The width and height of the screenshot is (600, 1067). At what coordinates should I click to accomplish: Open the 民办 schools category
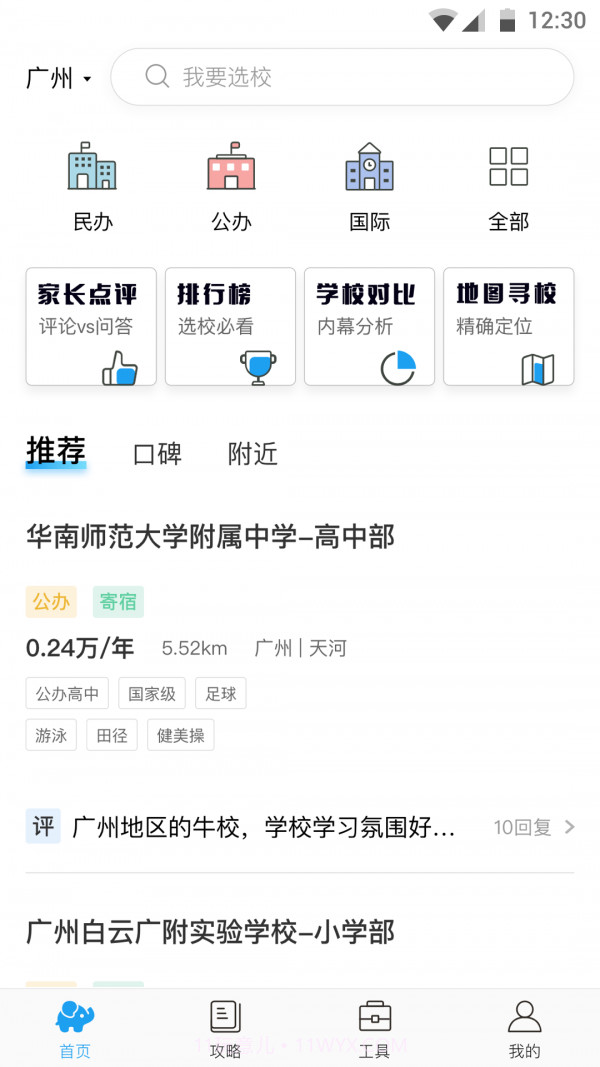click(x=92, y=187)
